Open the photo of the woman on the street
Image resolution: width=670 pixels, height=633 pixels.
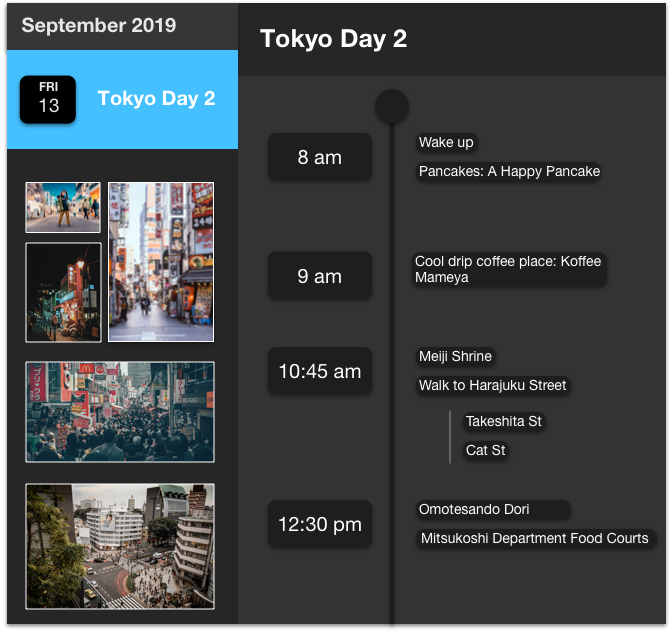(x=63, y=207)
